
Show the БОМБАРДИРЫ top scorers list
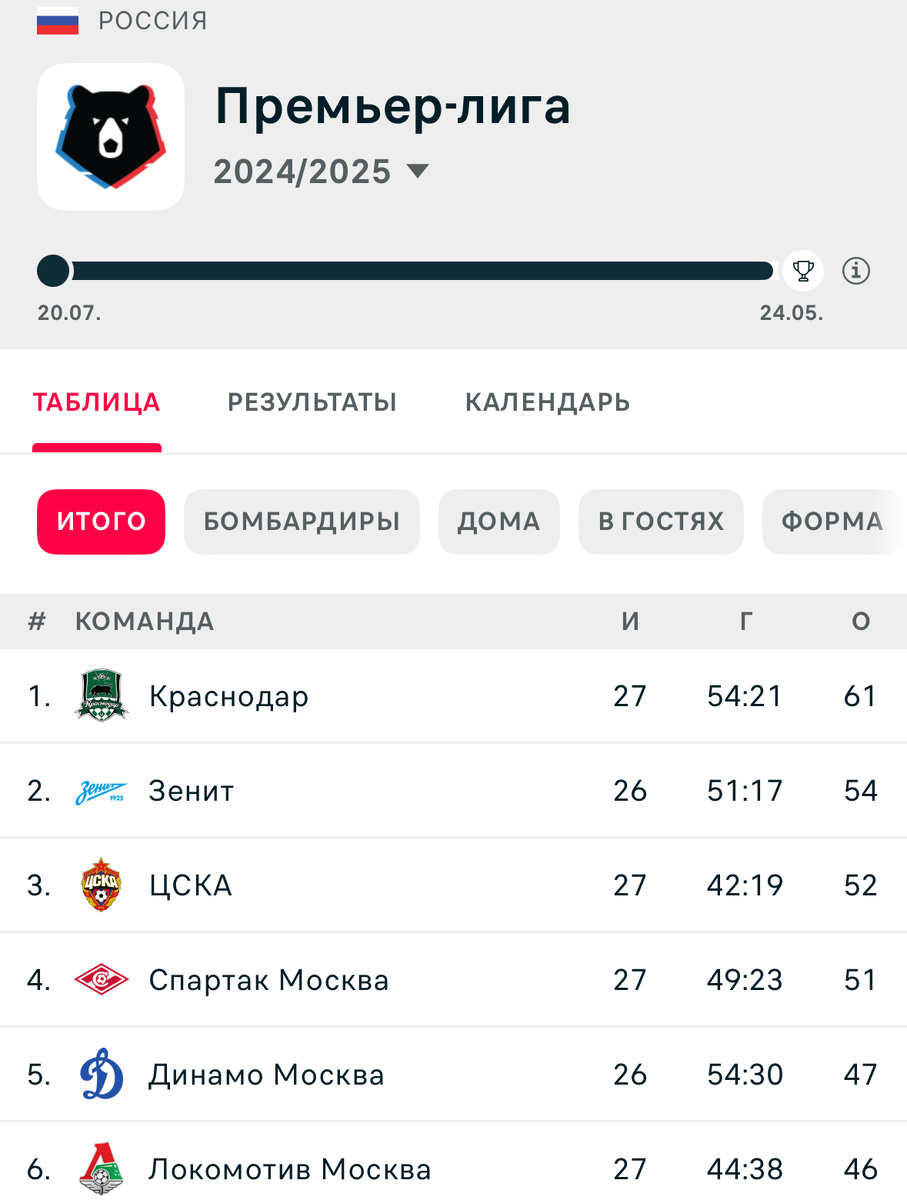pos(301,521)
